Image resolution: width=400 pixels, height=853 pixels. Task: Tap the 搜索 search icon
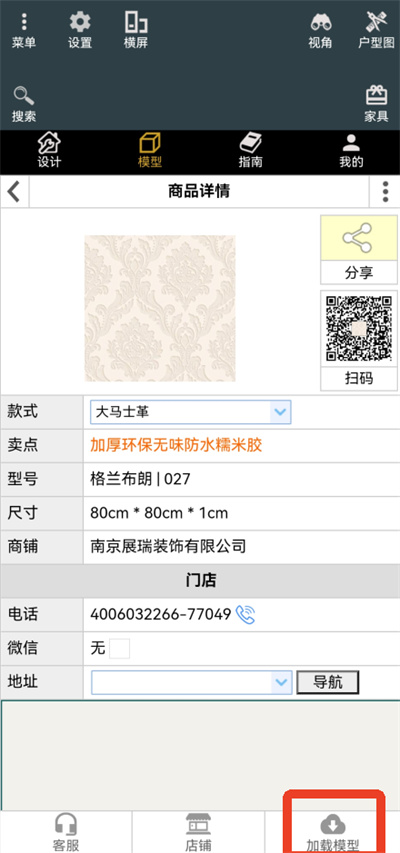(24, 104)
